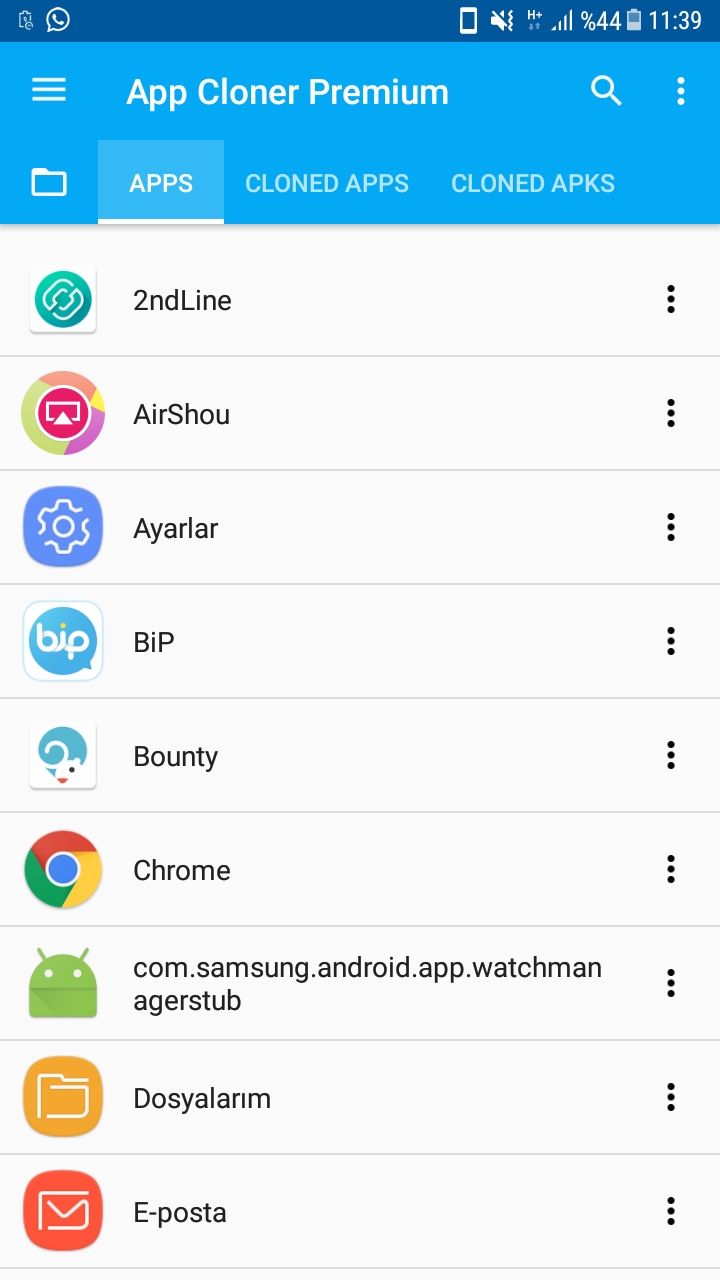The image size is (720, 1280).
Task: Show more options for AirShou
Action: [x=671, y=413]
